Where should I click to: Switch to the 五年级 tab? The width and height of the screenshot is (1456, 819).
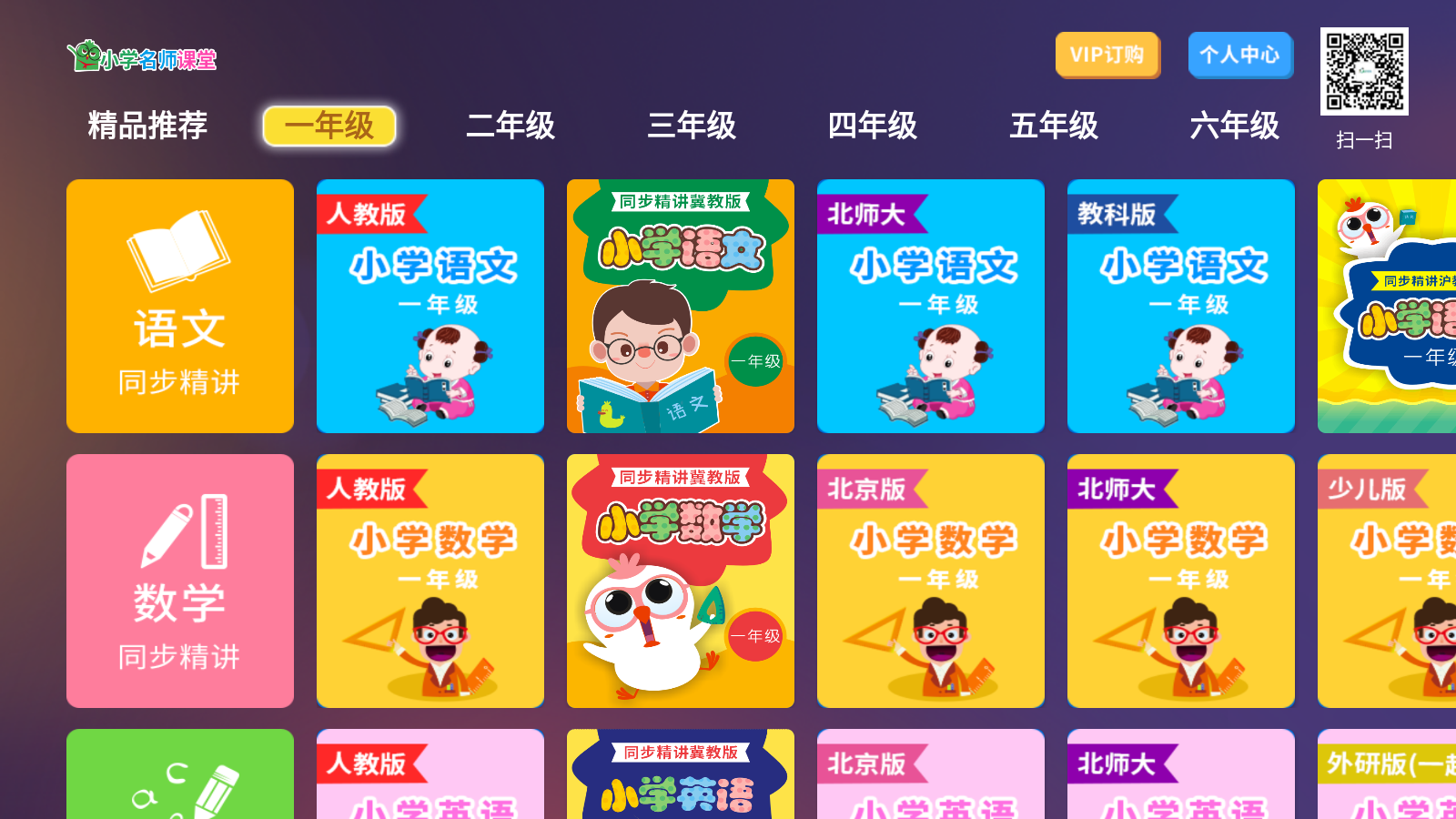click(1054, 126)
